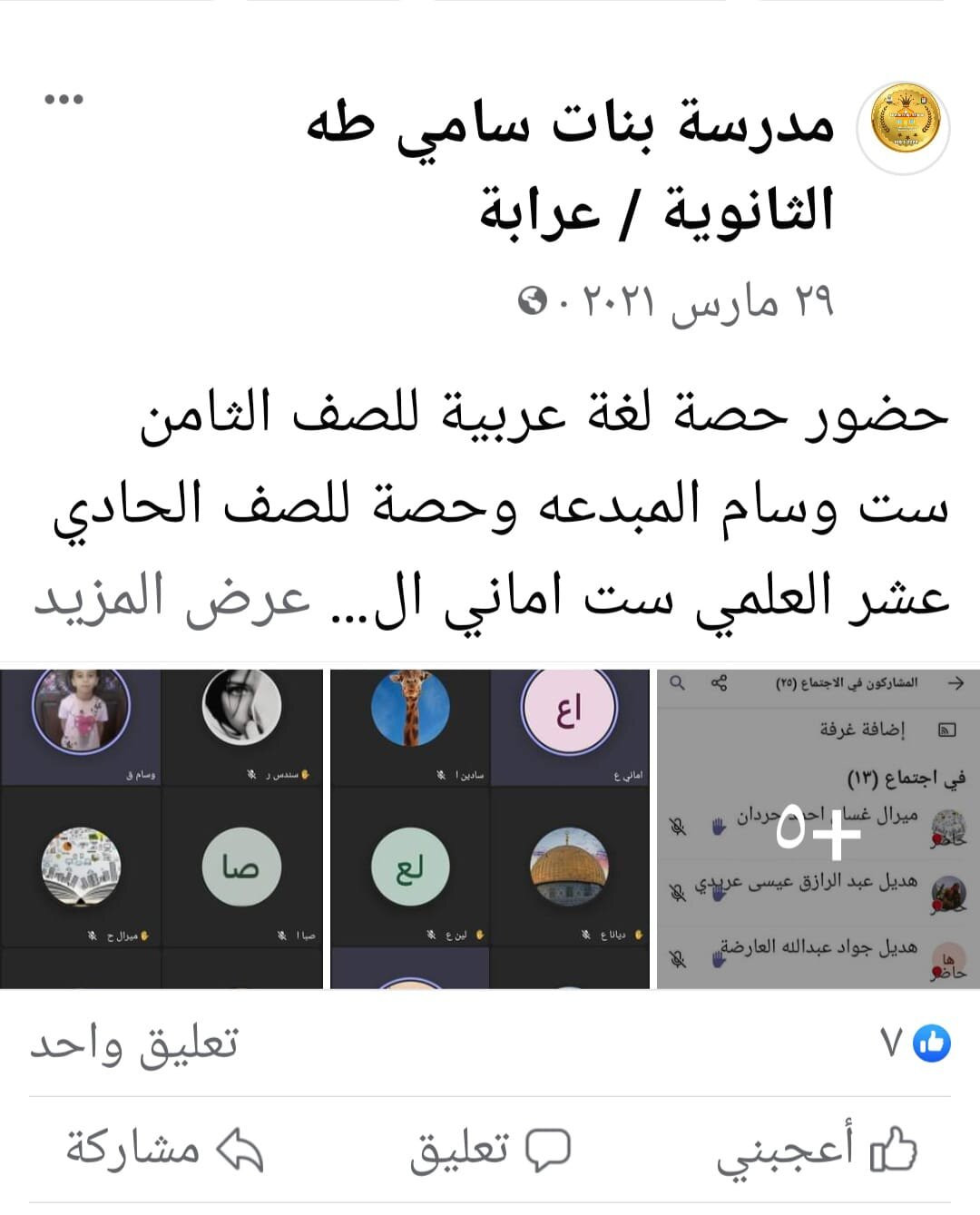This screenshot has height=1215, width=980.
Task: Open the تعليق واحد comments count
Action: [134, 1044]
